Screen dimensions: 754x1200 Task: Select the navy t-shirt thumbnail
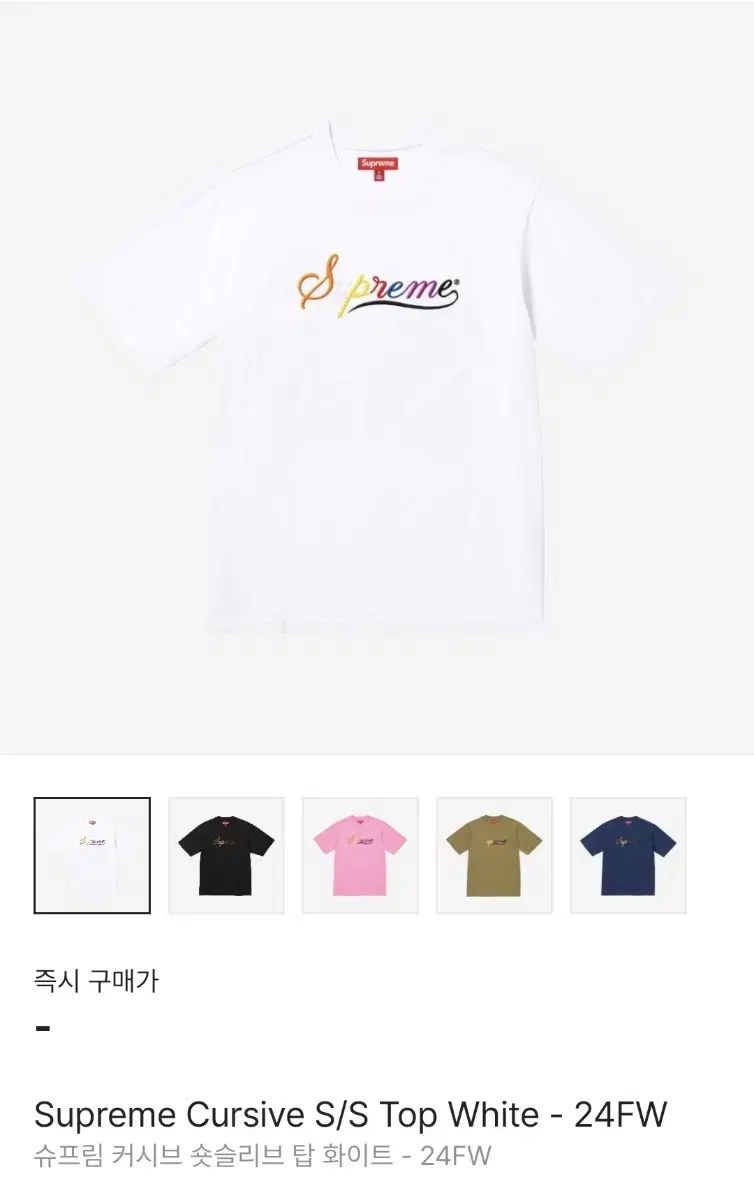[628, 855]
